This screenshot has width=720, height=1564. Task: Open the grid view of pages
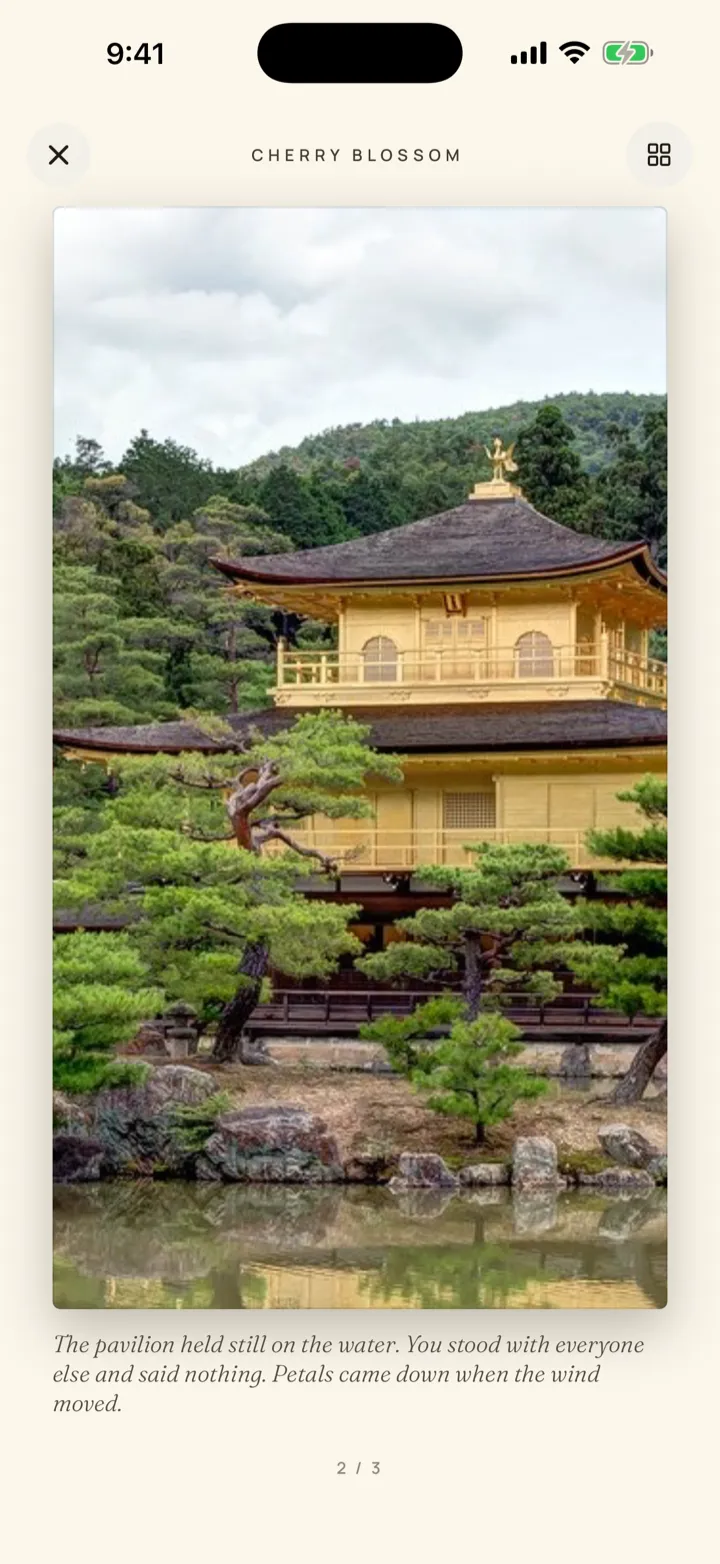pyautogui.click(x=659, y=155)
